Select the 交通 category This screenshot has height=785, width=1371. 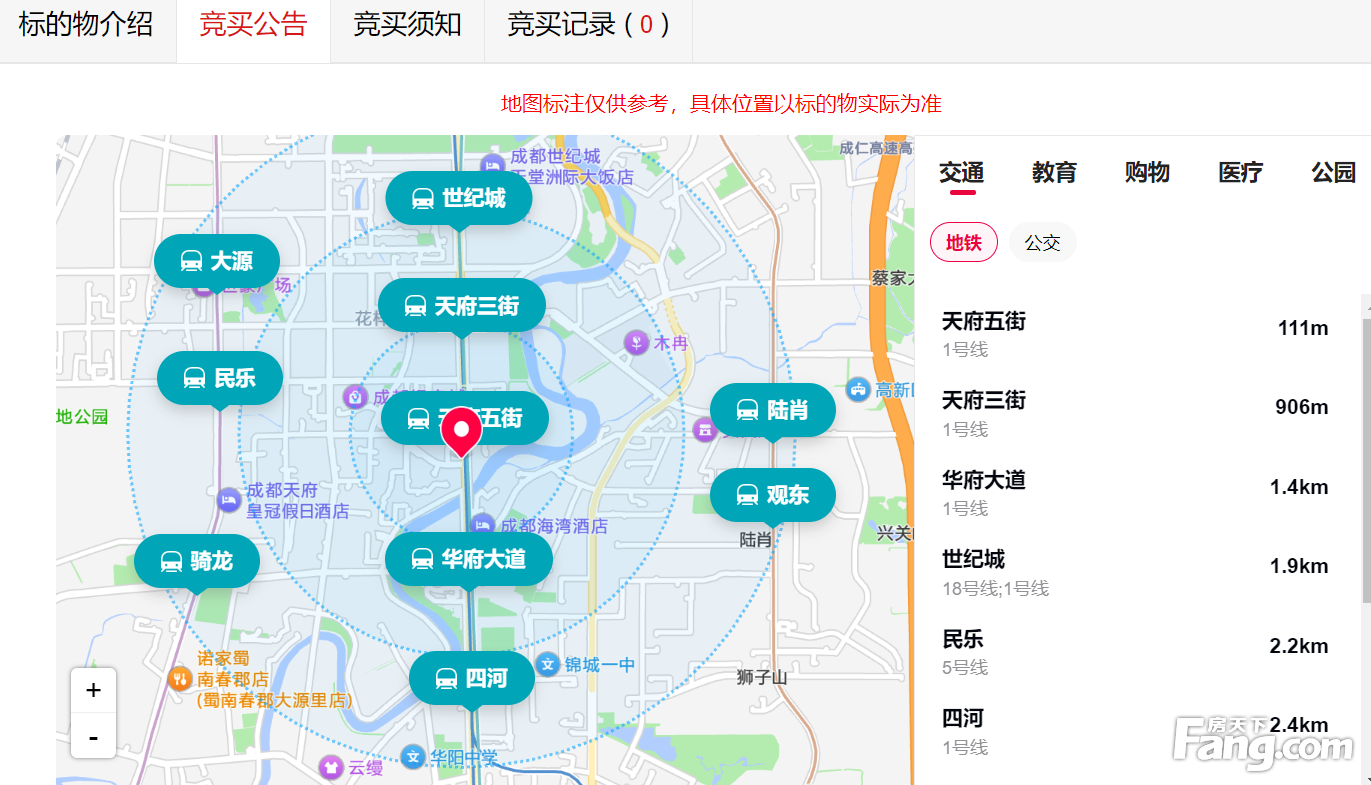click(961, 173)
